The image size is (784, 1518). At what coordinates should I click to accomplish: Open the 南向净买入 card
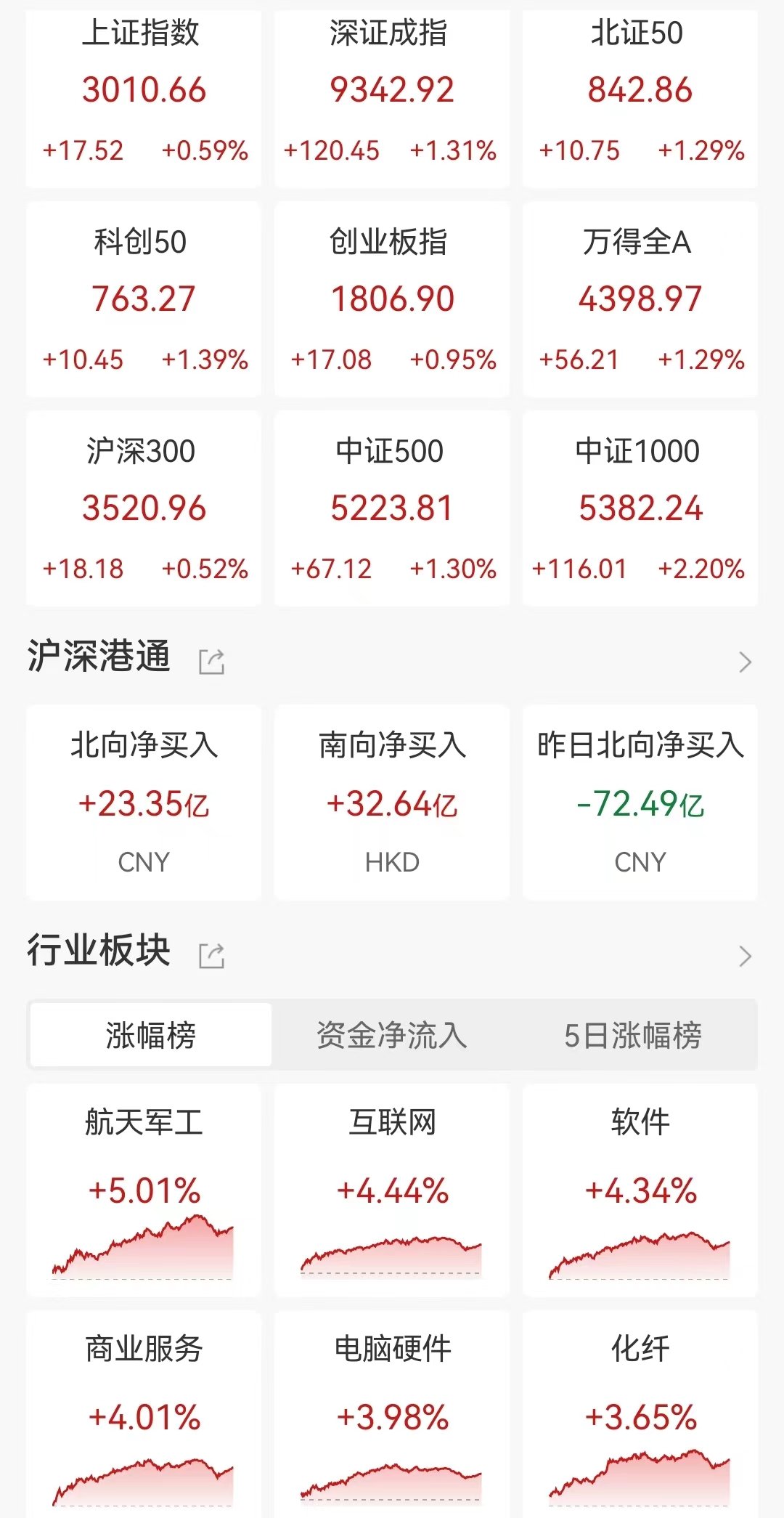point(392,803)
